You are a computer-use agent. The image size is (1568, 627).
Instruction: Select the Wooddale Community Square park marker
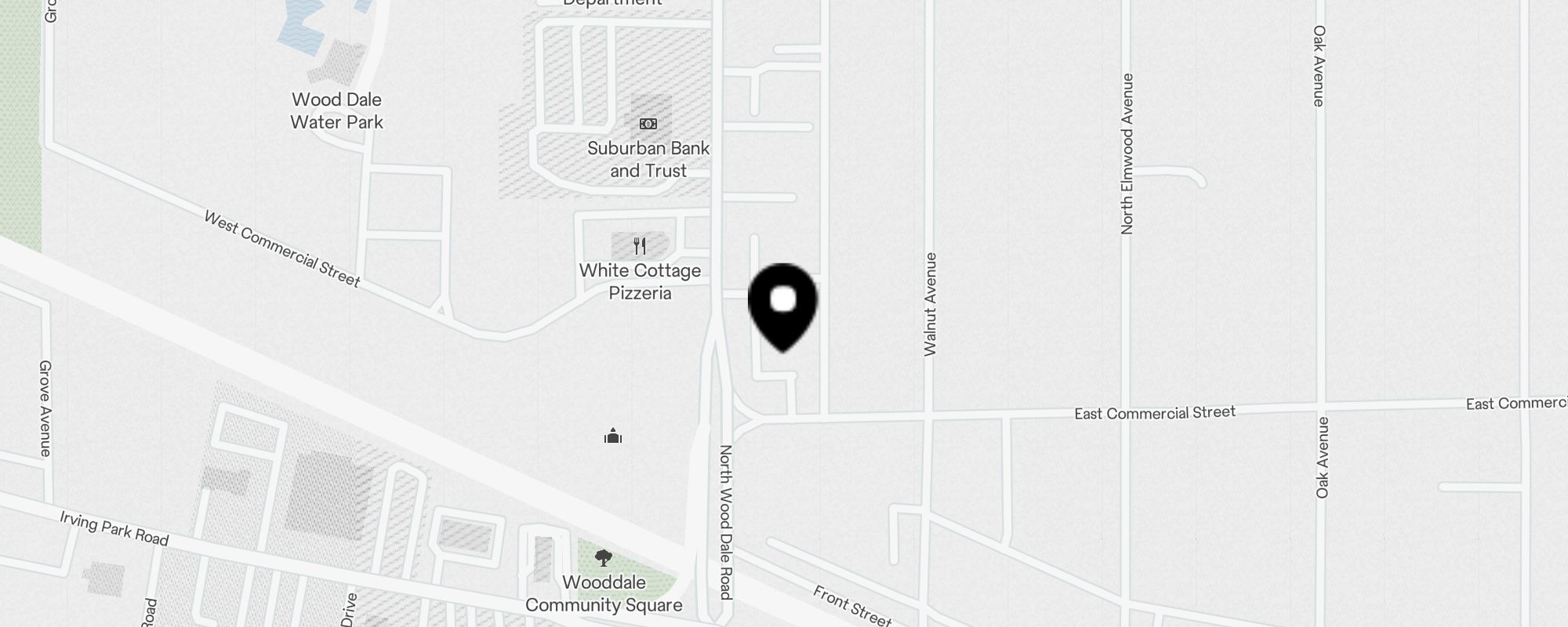[x=603, y=558]
